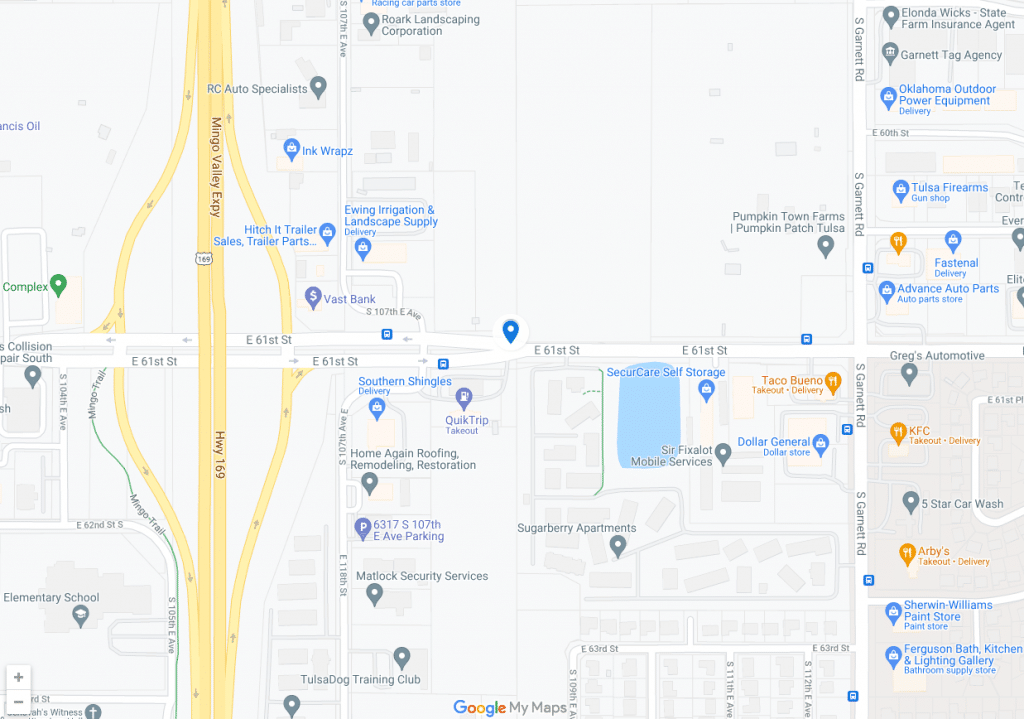The height and width of the screenshot is (719, 1024).
Task: Select Matlock Security Services marker
Action: [x=375, y=595]
